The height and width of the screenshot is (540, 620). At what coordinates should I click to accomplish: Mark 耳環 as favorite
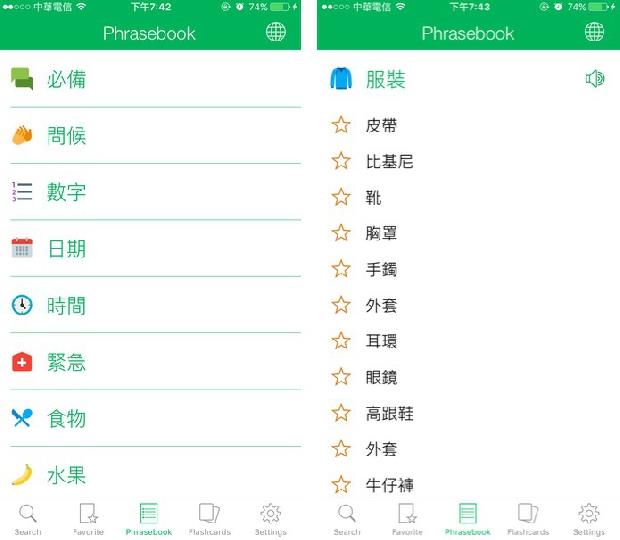341,341
